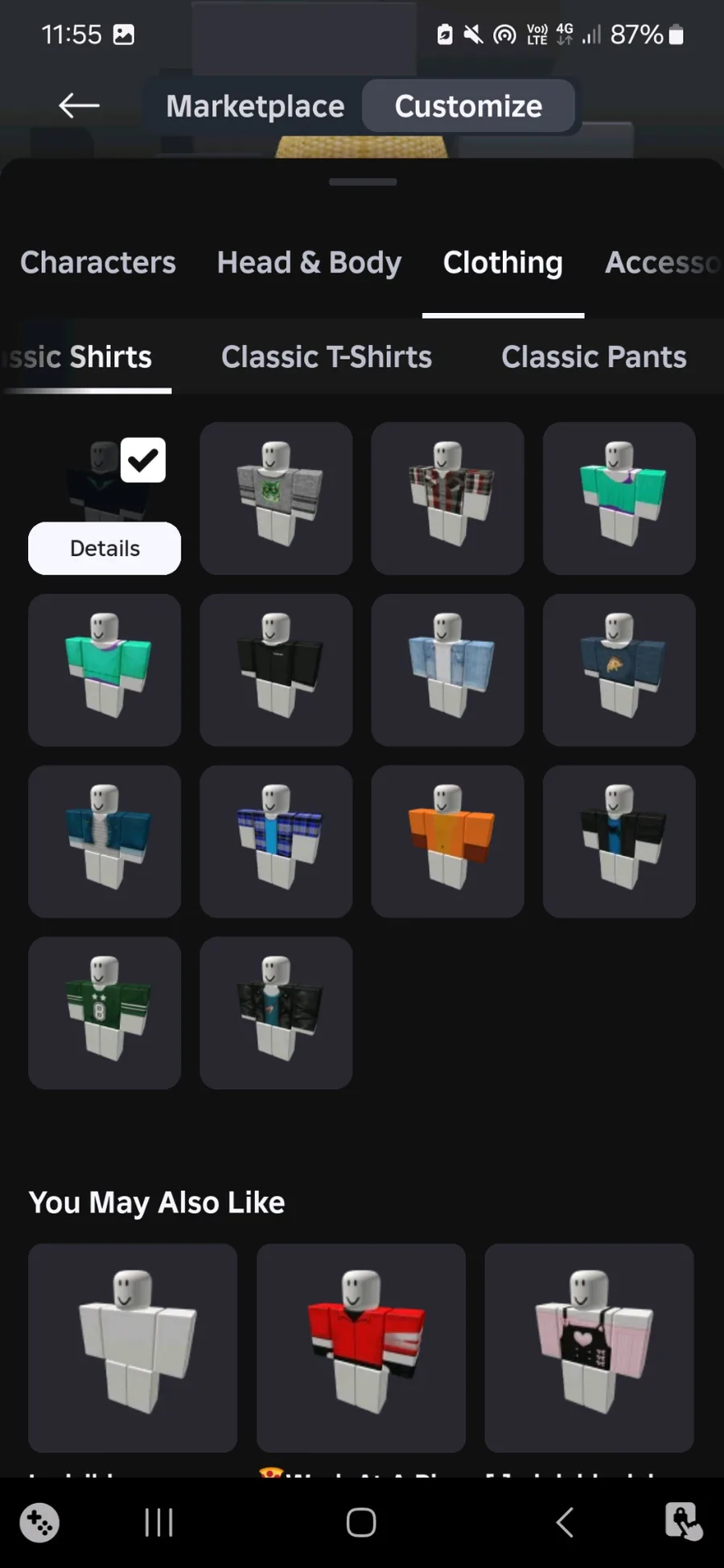Switch to the Marketplace tab
The width and height of the screenshot is (724, 1568).
point(255,106)
